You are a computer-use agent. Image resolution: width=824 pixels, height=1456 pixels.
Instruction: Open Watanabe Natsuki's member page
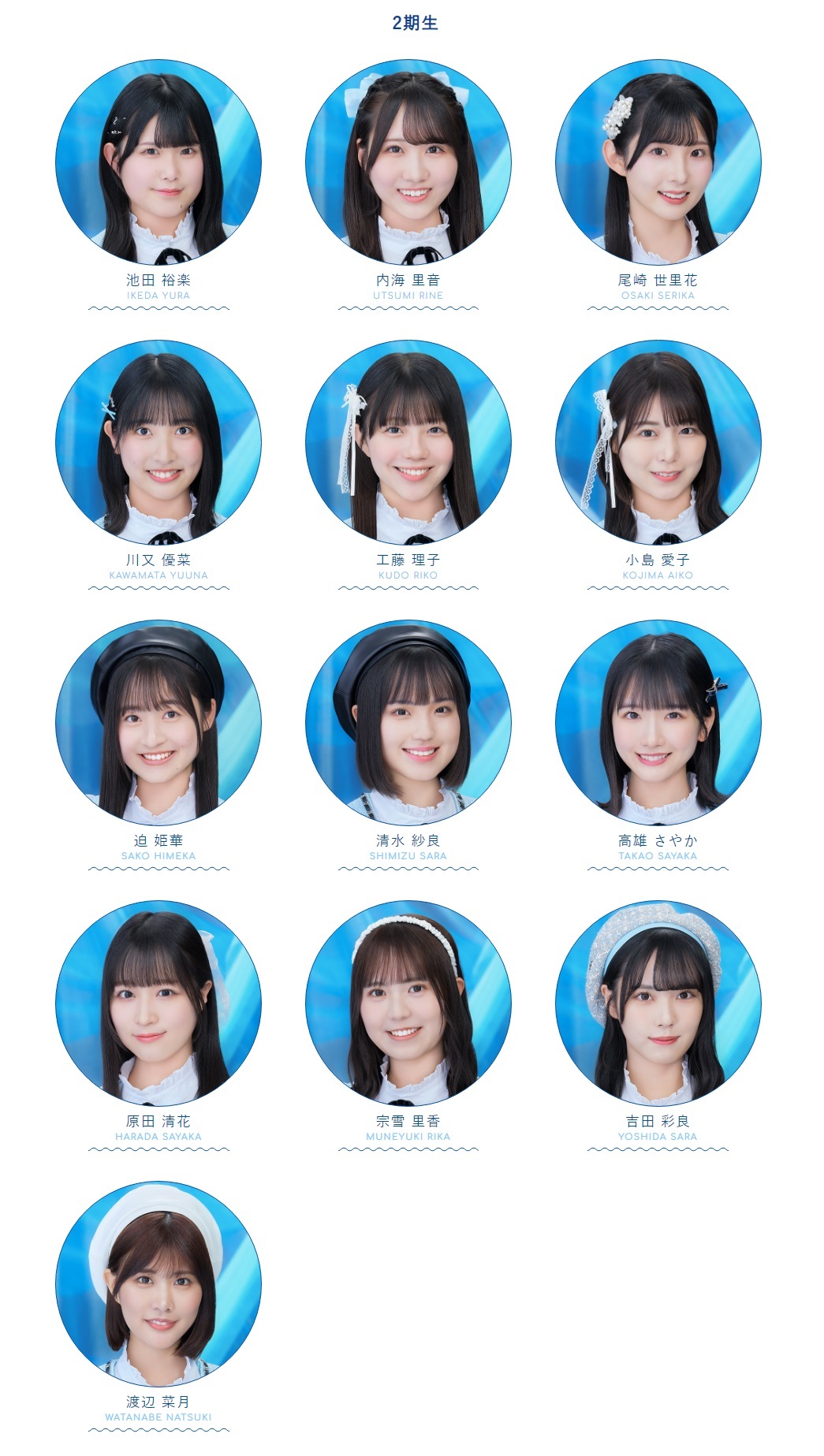click(158, 1284)
